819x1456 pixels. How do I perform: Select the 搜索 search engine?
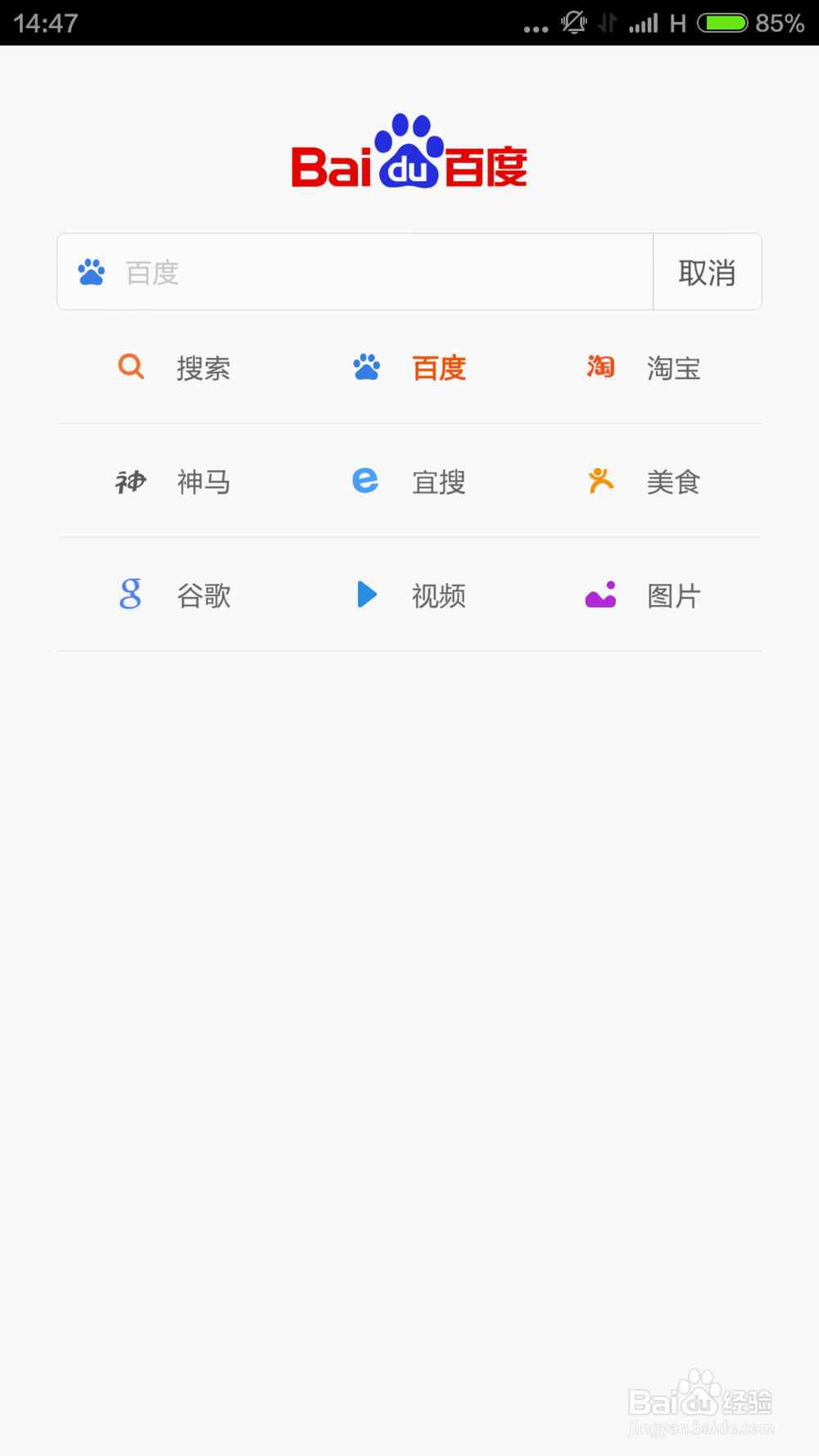(x=174, y=368)
